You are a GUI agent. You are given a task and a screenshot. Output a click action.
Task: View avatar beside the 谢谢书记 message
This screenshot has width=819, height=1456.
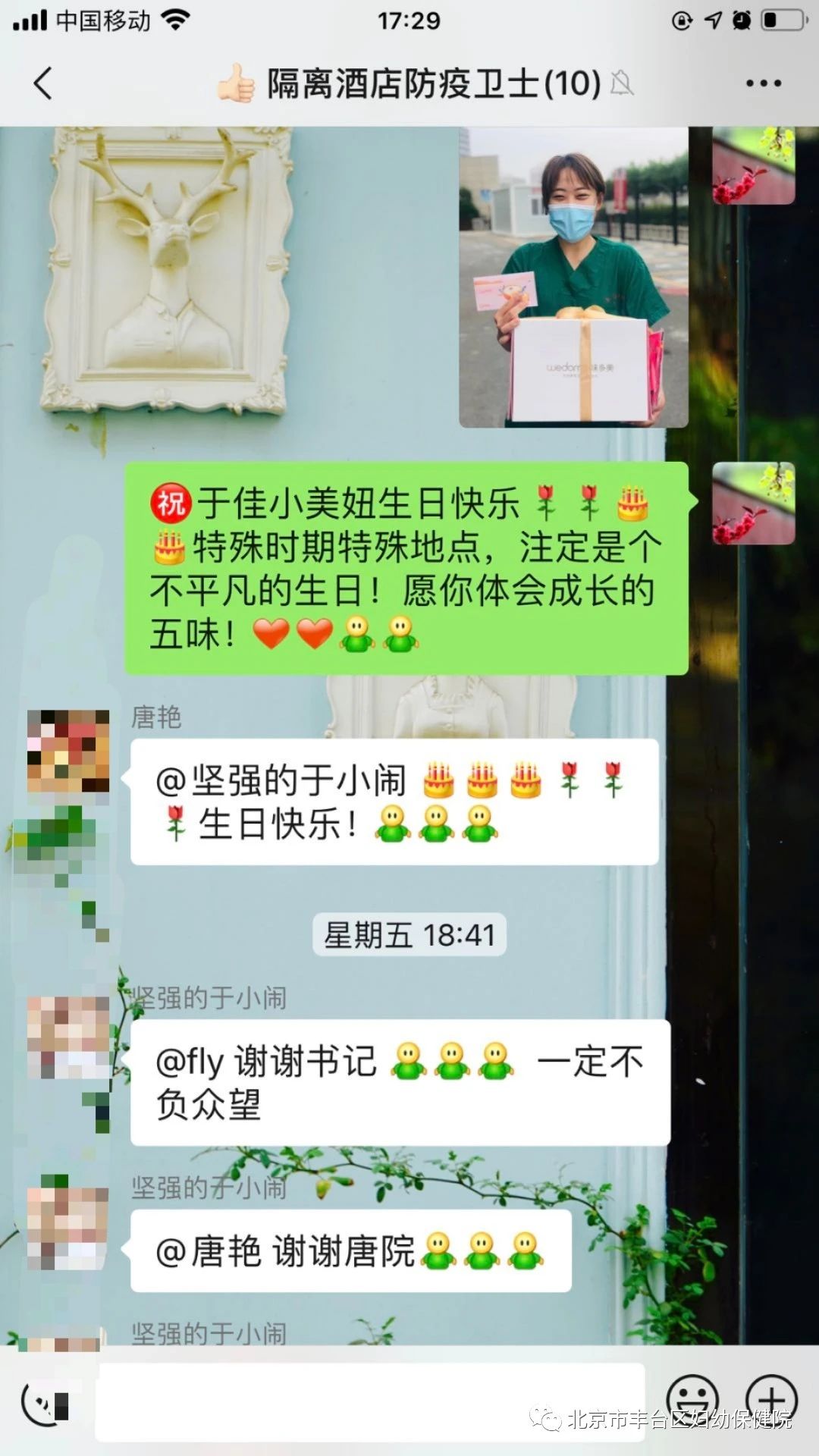tap(68, 1037)
